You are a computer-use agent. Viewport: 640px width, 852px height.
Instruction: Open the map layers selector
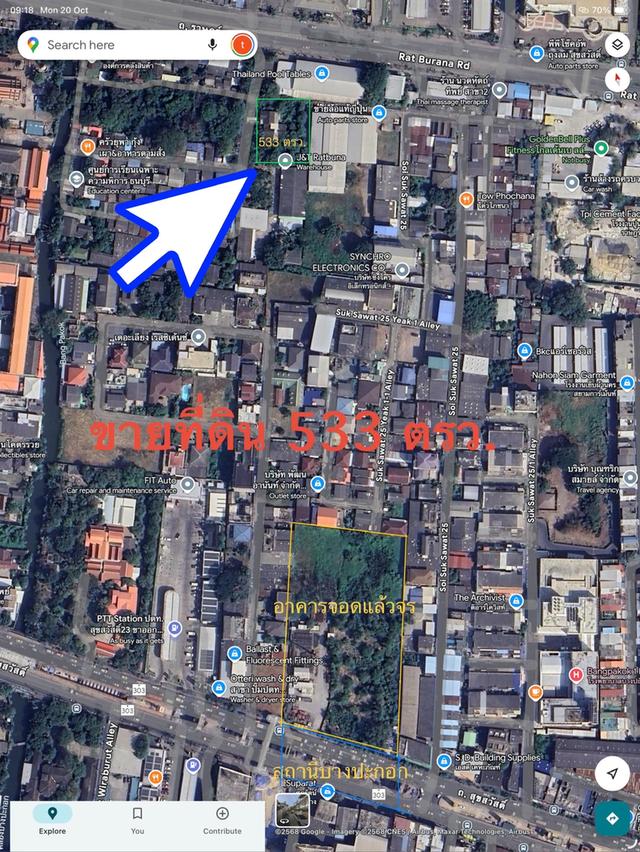(617, 45)
